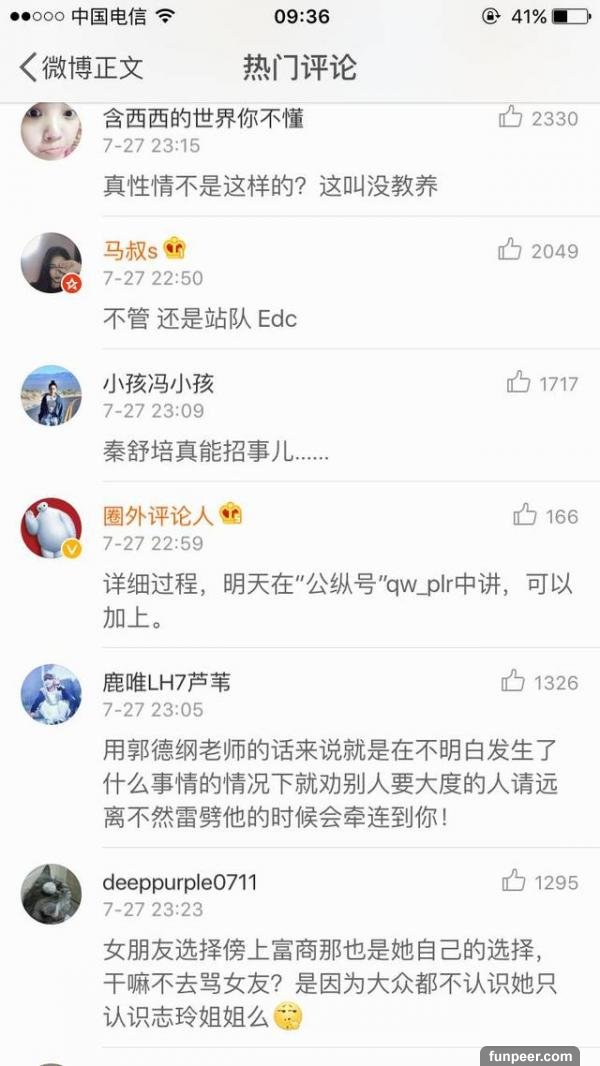Image resolution: width=600 pixels, height=1066 pixels.
Task: Like 鹿唯LH7芦苇's comment
Action: click(x=513, y=682)
